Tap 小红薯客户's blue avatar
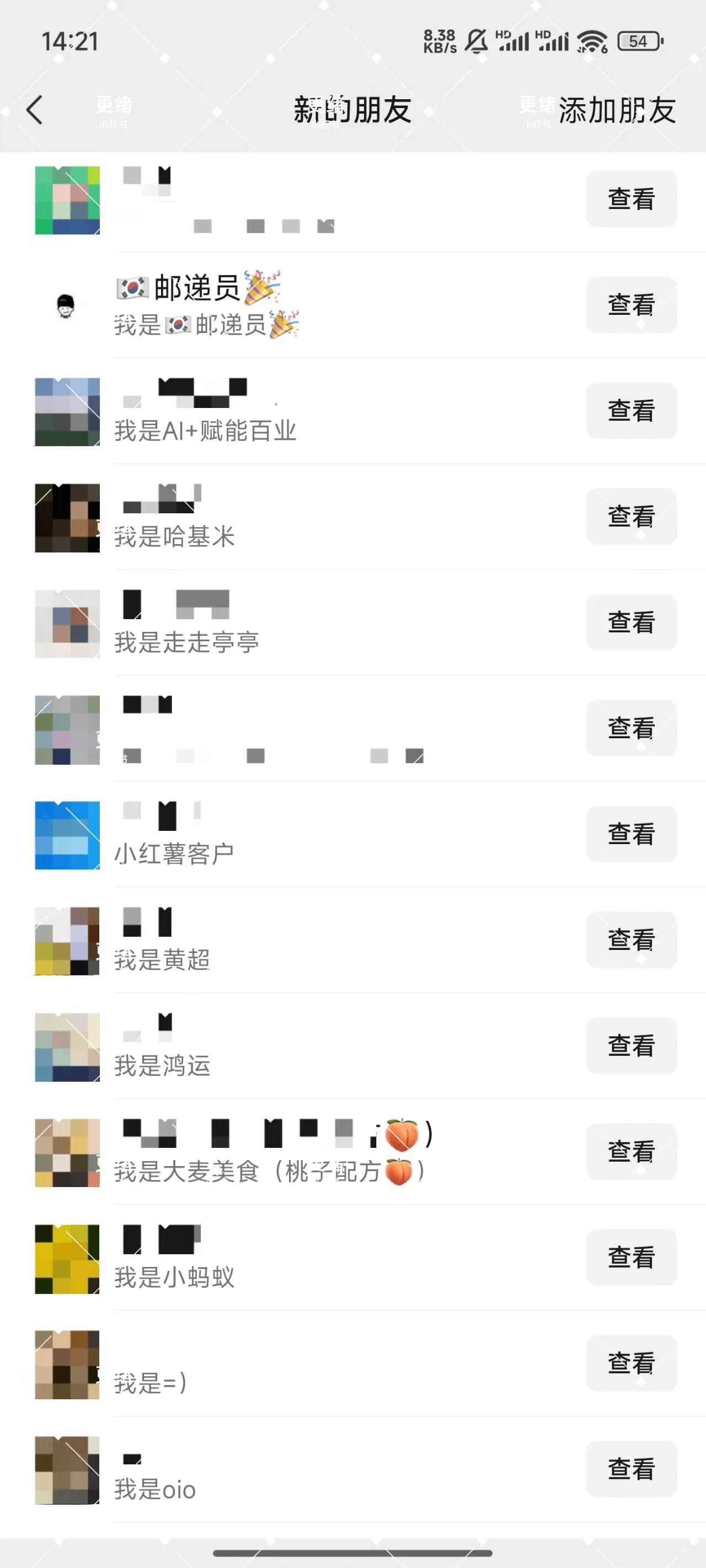706x1568 pixels. coord(67,835)
